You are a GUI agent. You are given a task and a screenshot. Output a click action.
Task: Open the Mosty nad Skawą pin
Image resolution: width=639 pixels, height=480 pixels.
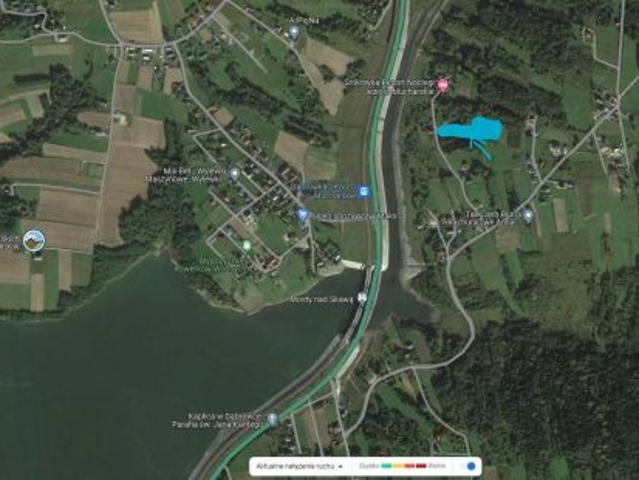[361, 298]
